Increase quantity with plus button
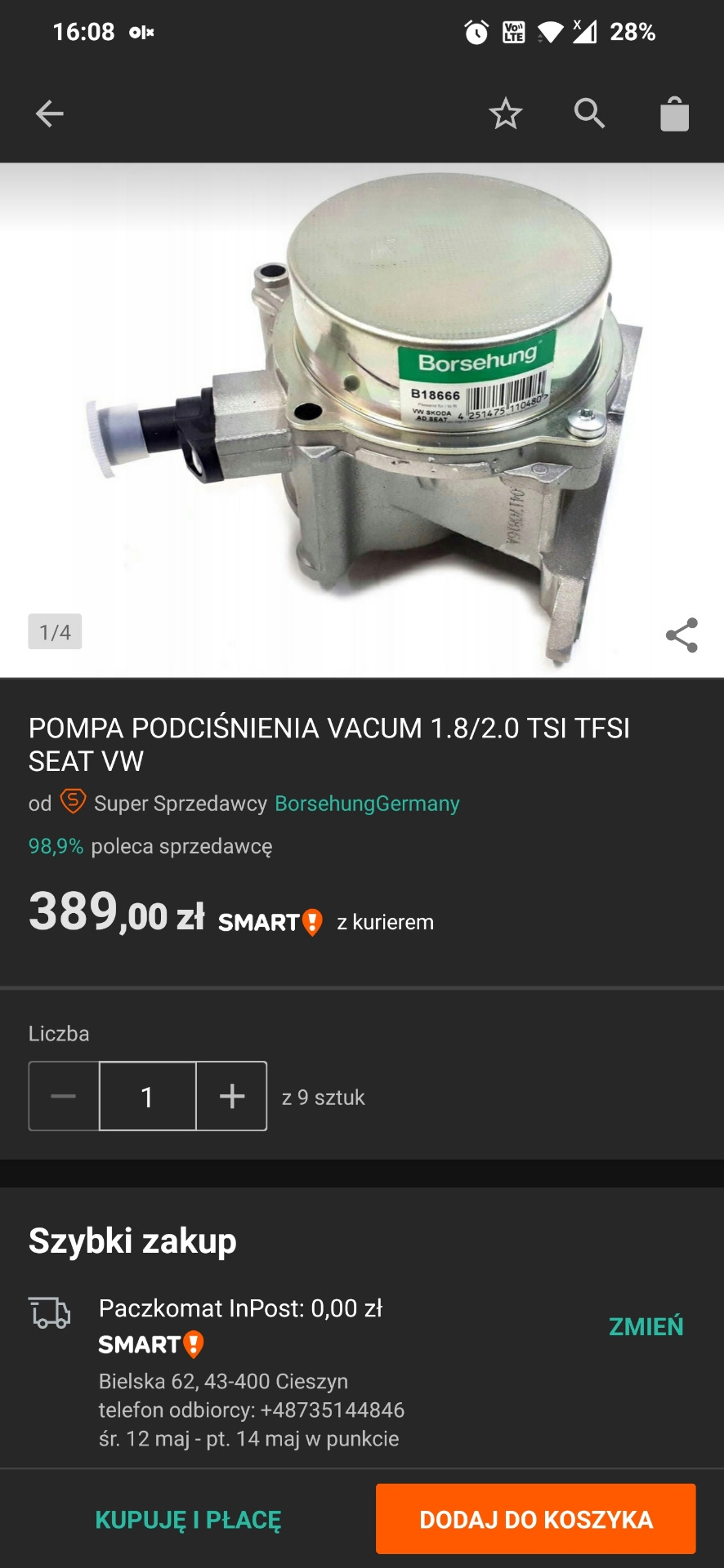724x1568 pixels. [x=231, y=1096]
